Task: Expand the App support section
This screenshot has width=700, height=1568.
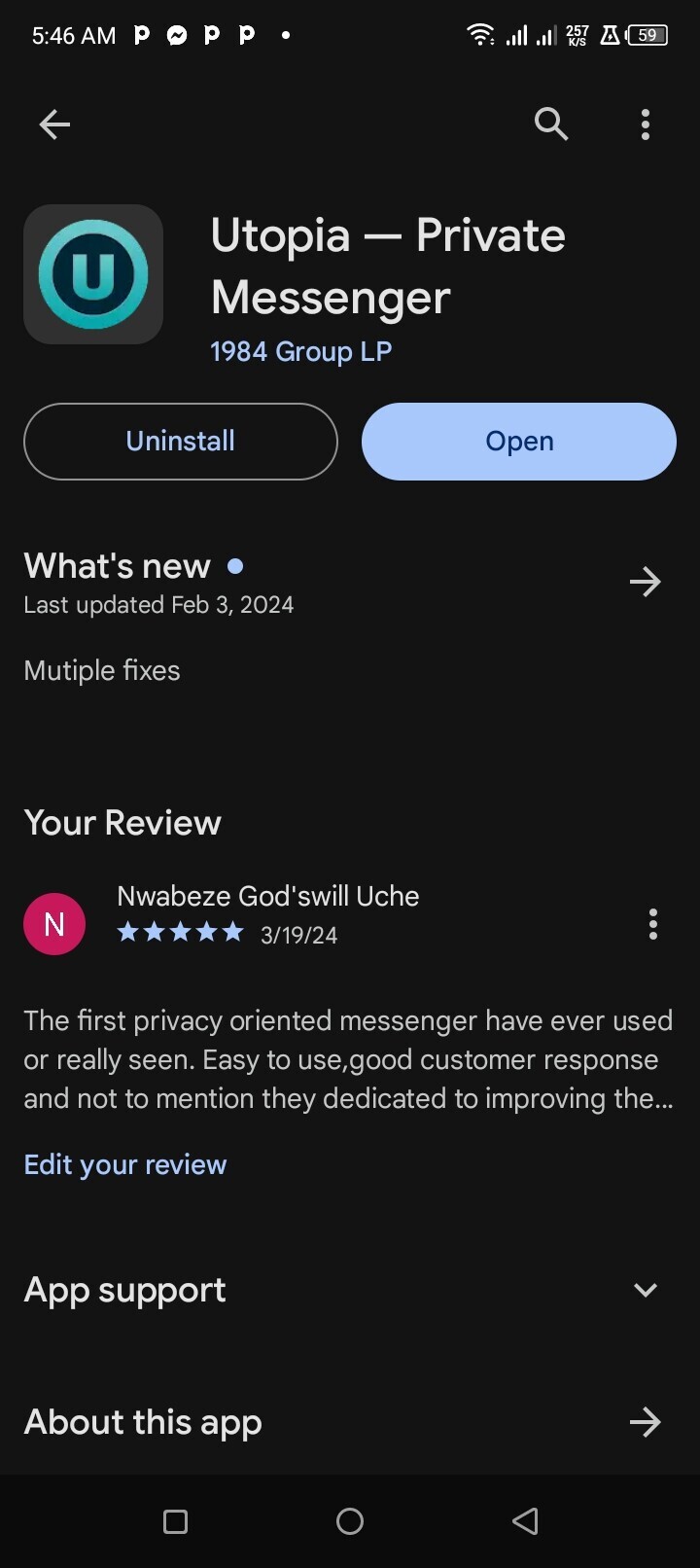Action: click(x=645, y=1290)
